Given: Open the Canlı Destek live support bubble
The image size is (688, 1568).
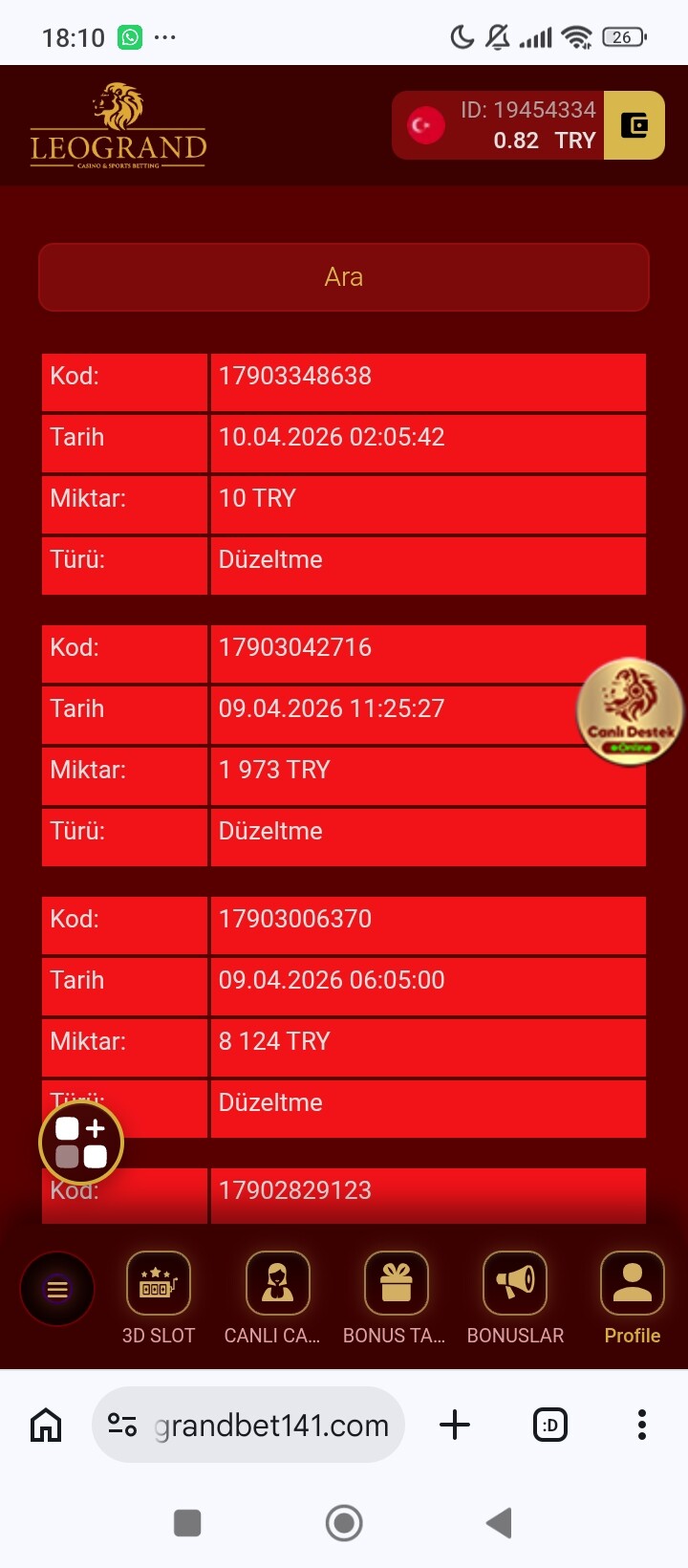Looking at the screenshot, I should coord(630,711).
